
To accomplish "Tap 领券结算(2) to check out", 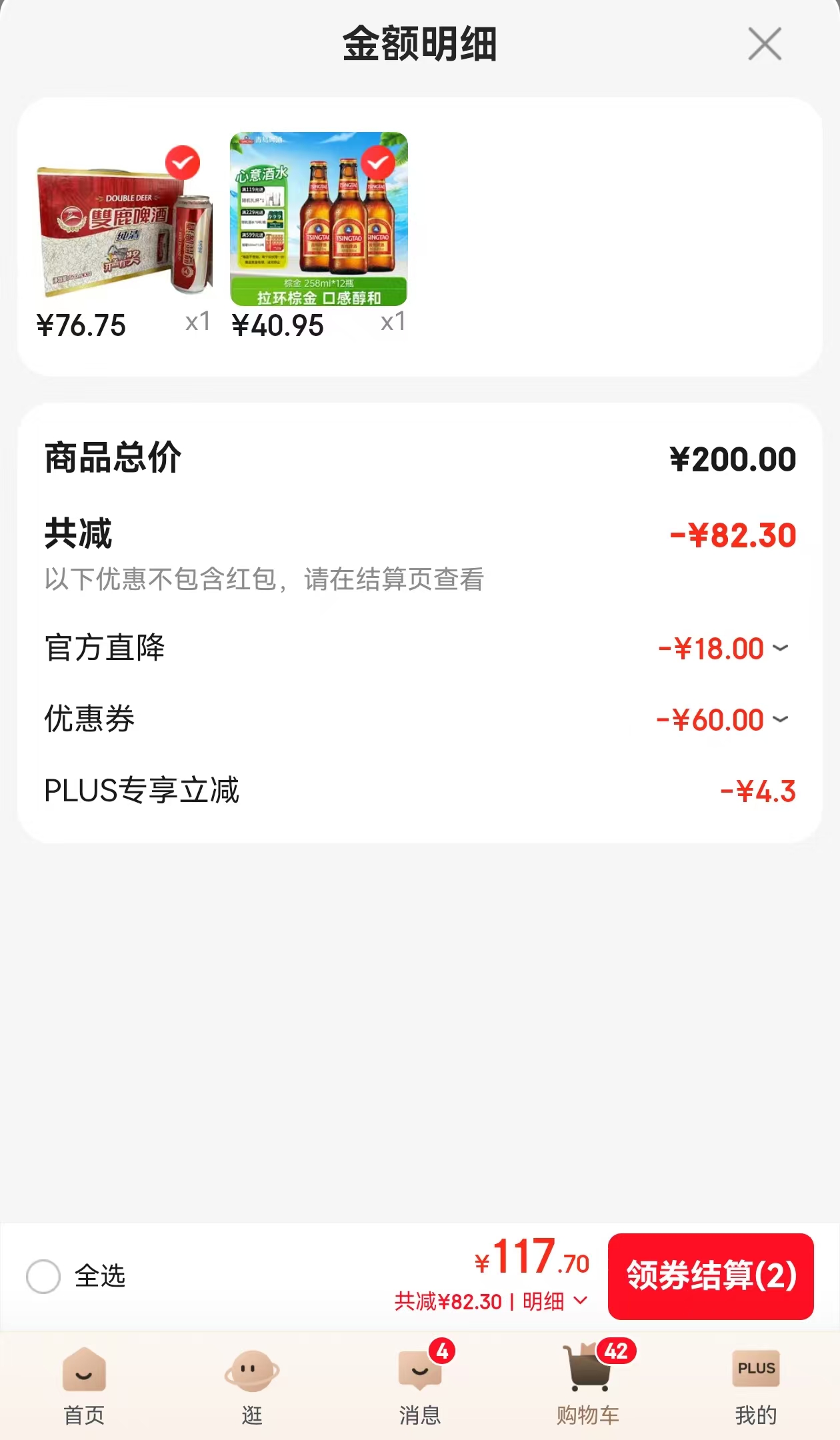I will [711, 1276].
